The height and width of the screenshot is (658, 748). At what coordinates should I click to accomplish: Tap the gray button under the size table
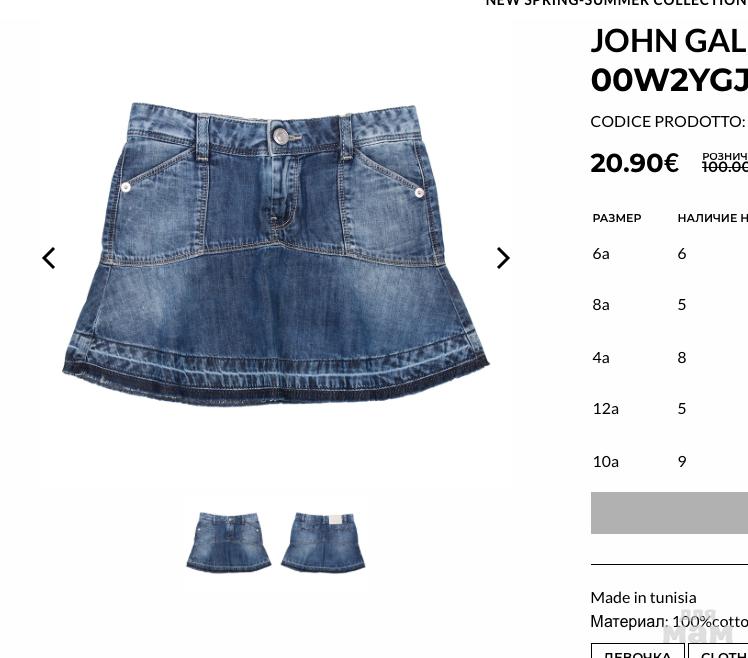point(669,513)
